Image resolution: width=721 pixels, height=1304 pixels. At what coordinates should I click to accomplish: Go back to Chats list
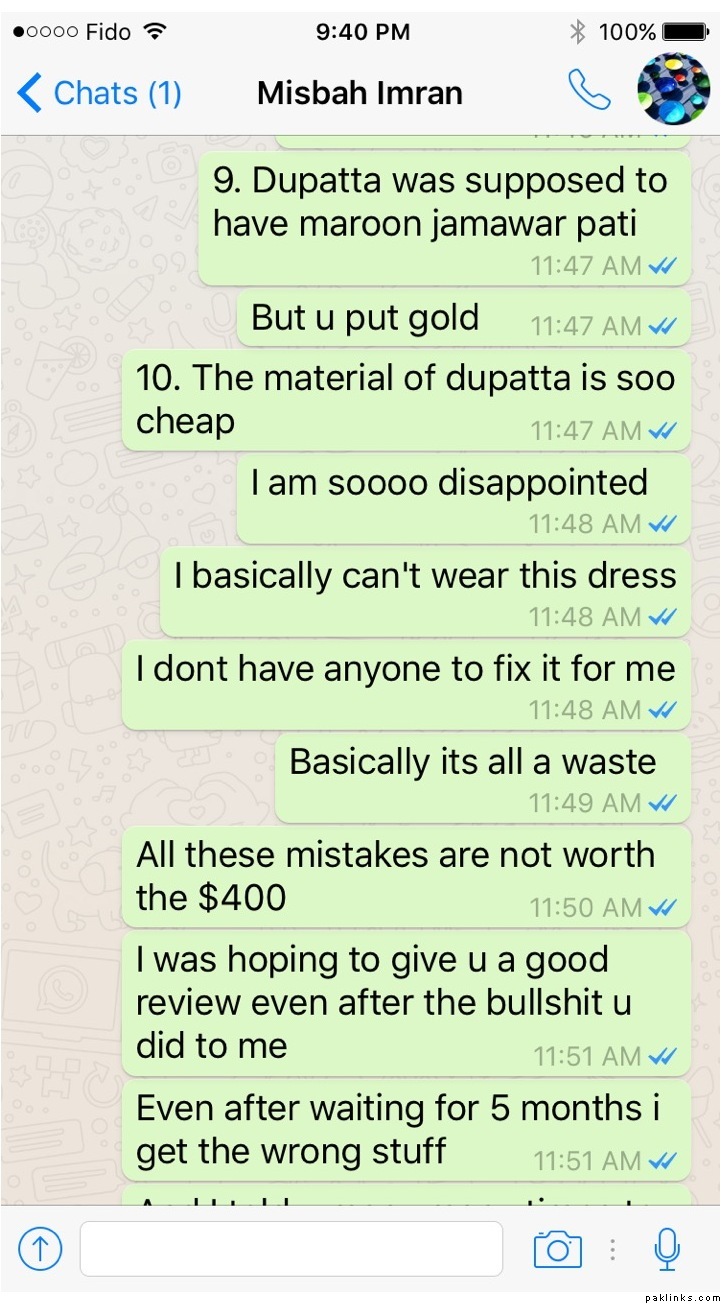coord(98,94)
